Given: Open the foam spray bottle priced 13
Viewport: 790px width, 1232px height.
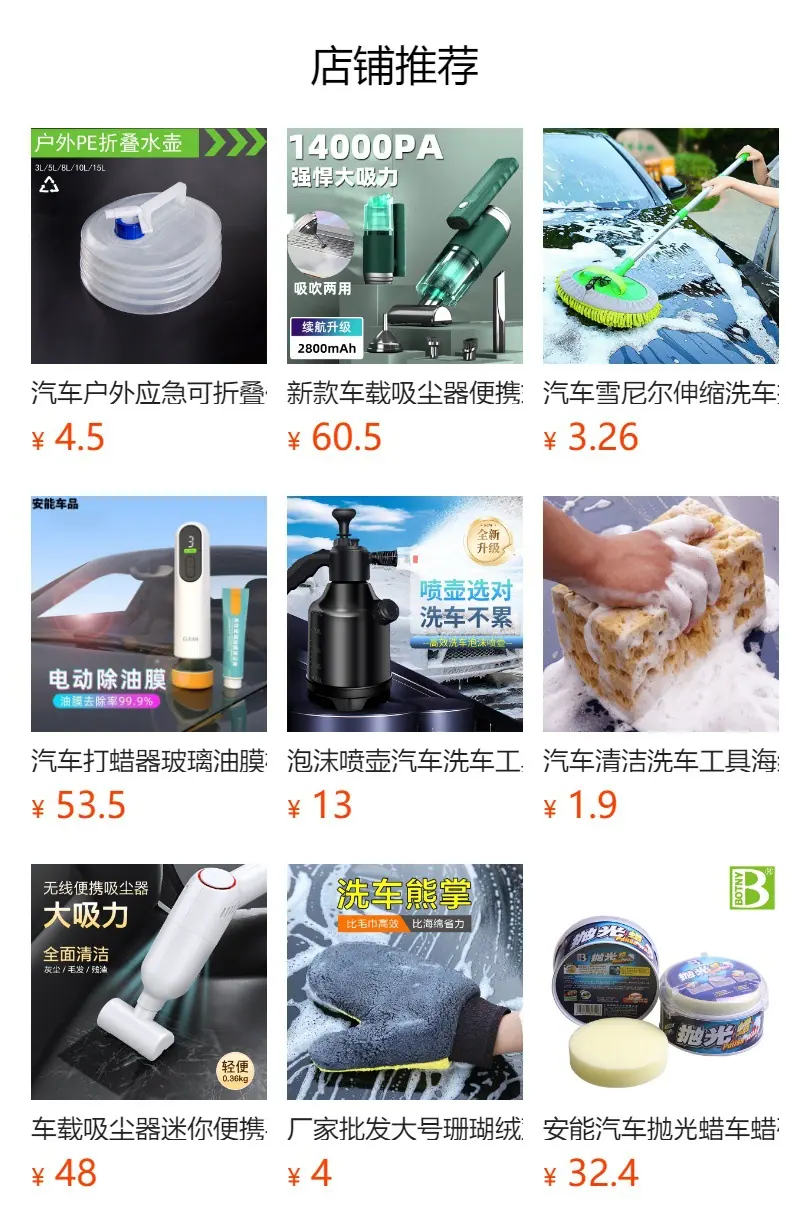Looking at the screenshot, I should (x=405, y=614).
